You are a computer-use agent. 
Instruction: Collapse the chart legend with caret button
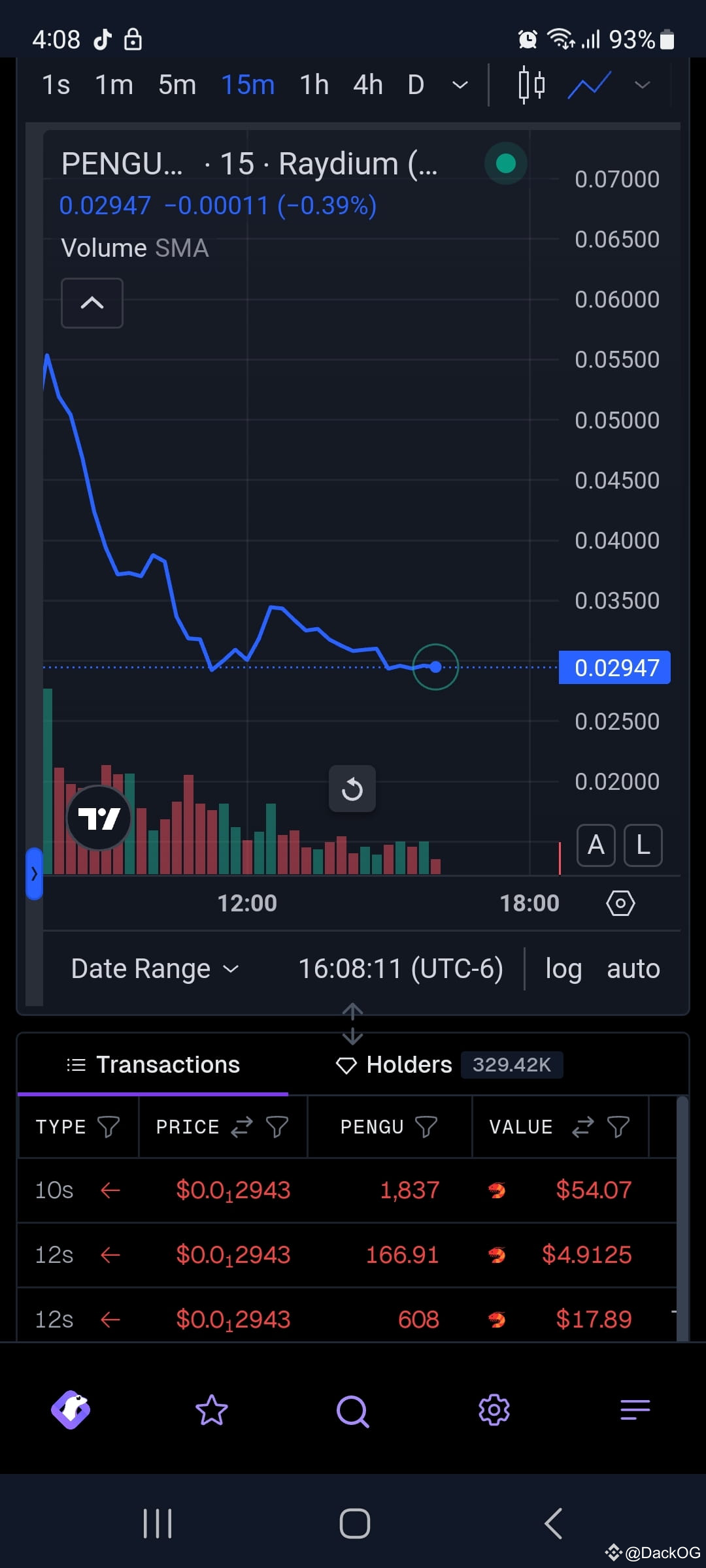click(x=92, y=303)
